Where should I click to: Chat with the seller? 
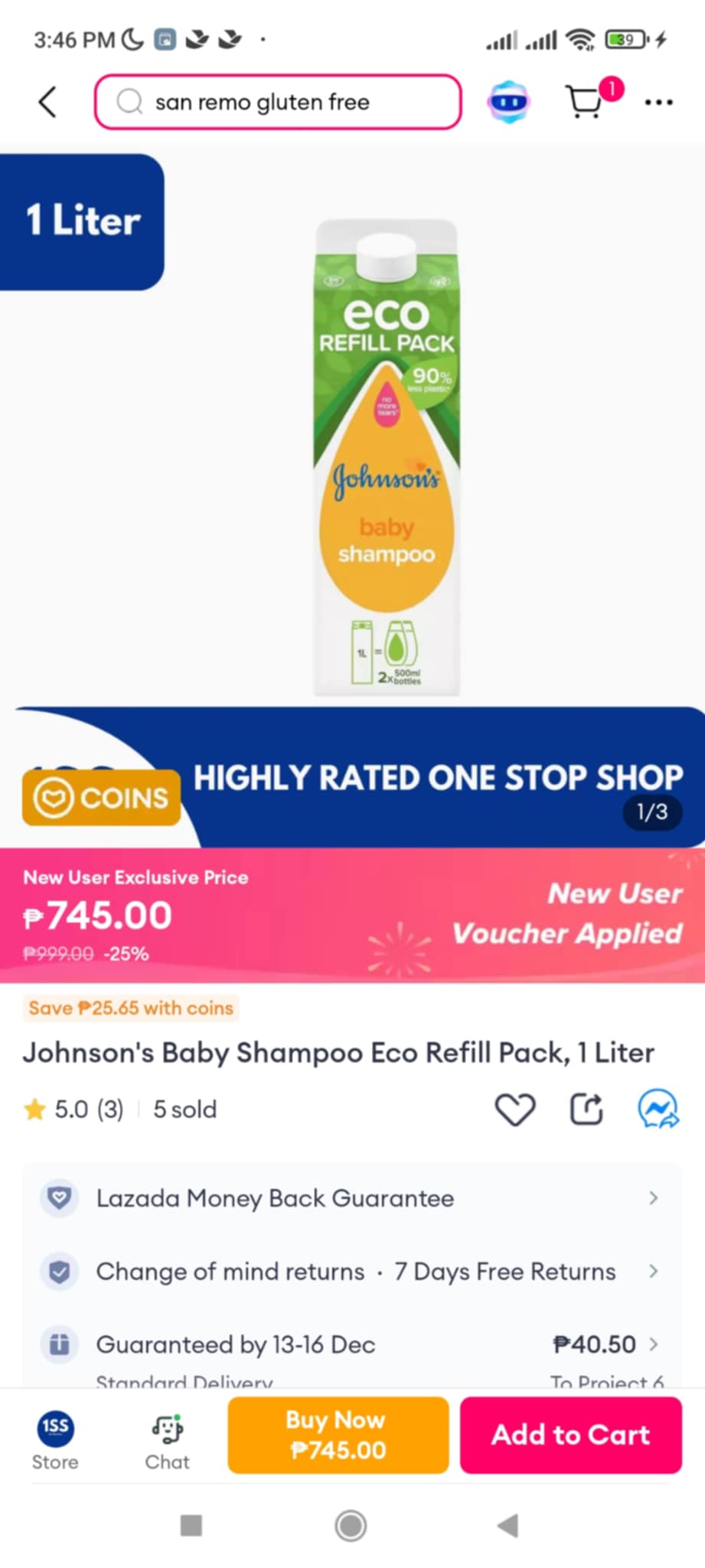[167, 1437]
